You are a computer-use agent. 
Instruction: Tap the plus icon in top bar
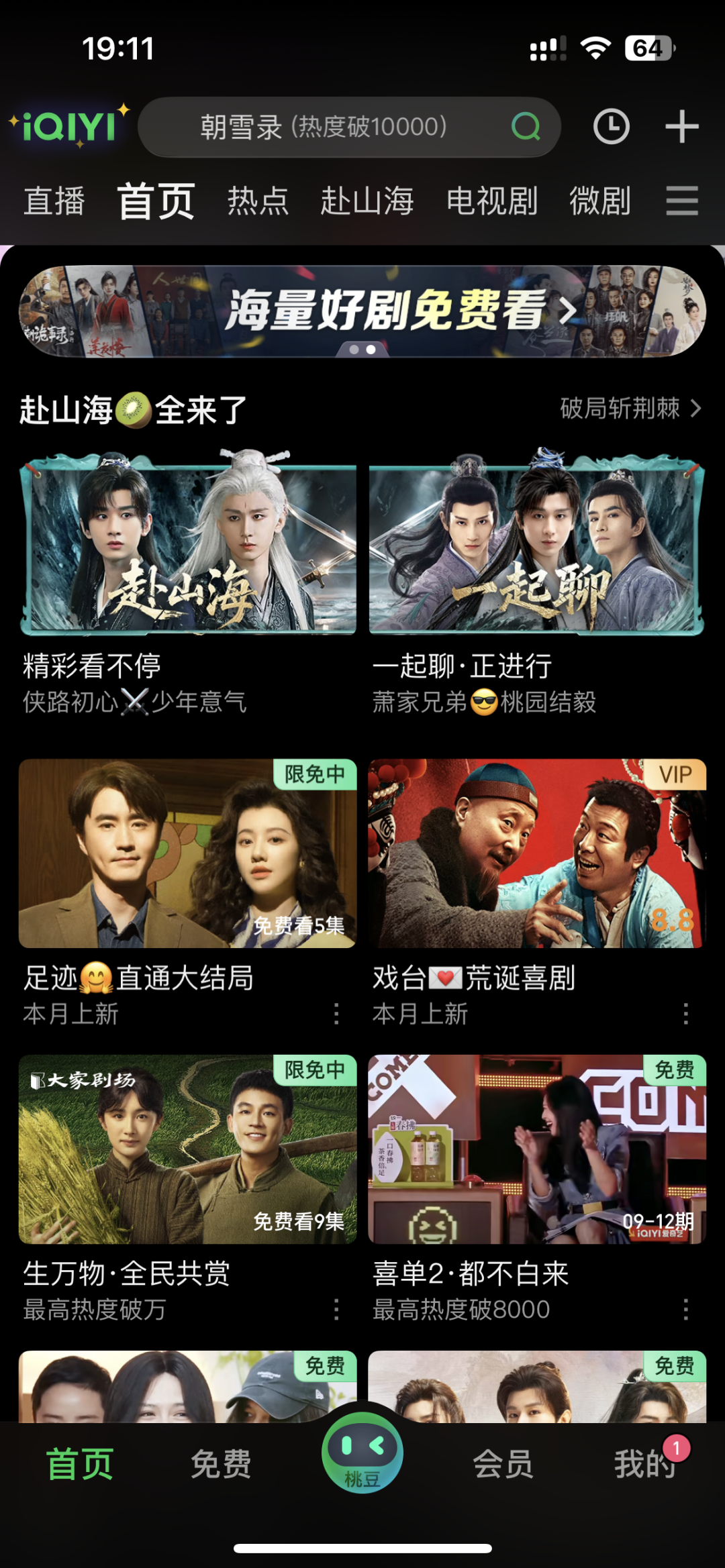pyautogui.click(x=681, y=127)
